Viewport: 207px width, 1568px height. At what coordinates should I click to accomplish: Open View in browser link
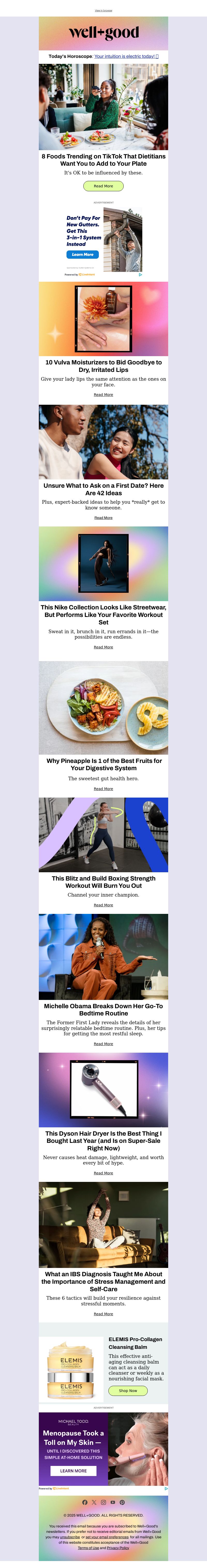103,10
